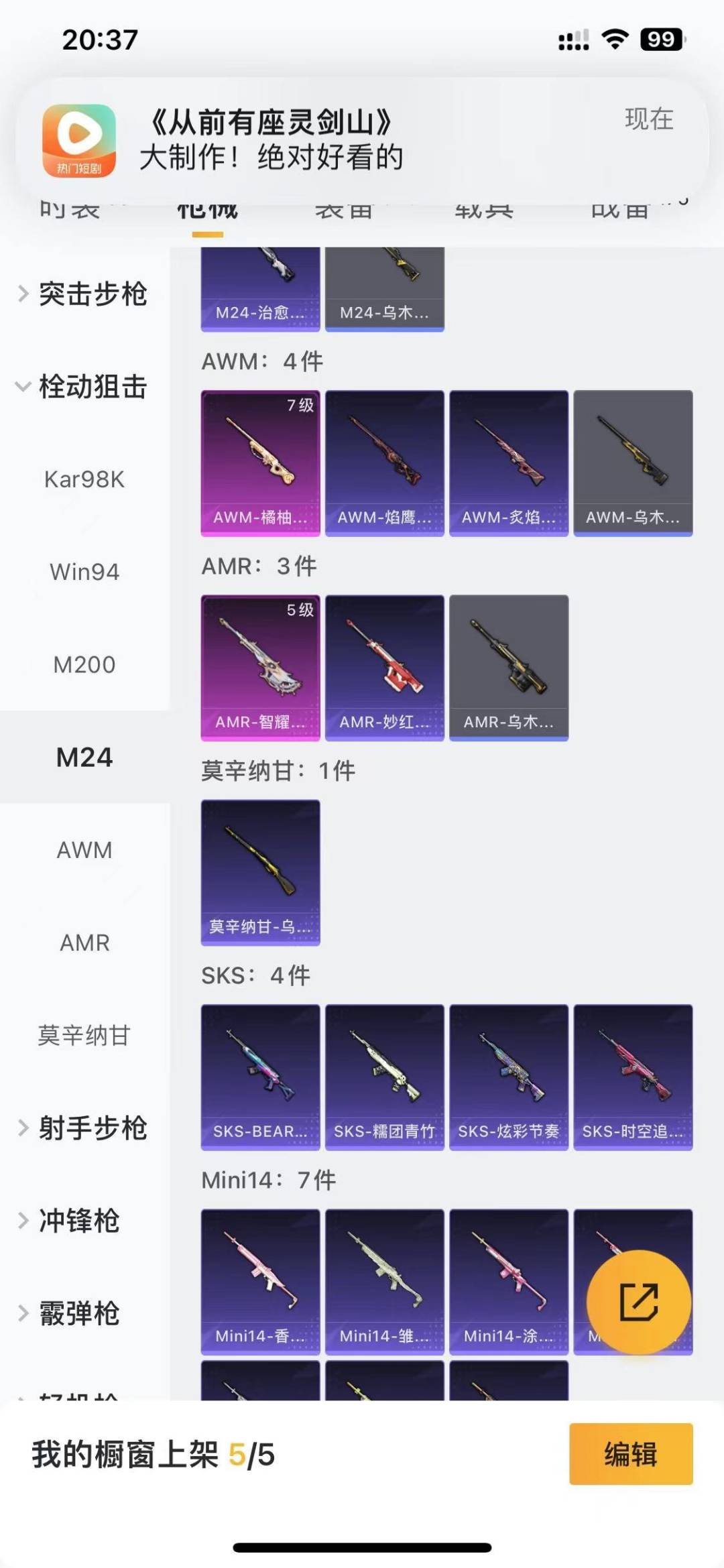This screenshot has width=724, height=1568.
Task: View the AMR-智耀 level 5 skin
Action: [260, 666]
